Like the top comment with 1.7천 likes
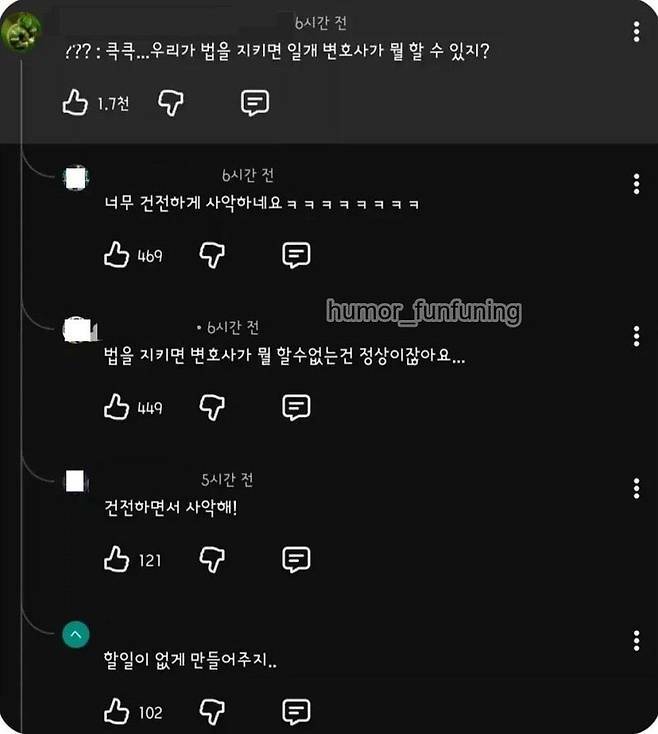658x734 pixels. tap(76, 102)
